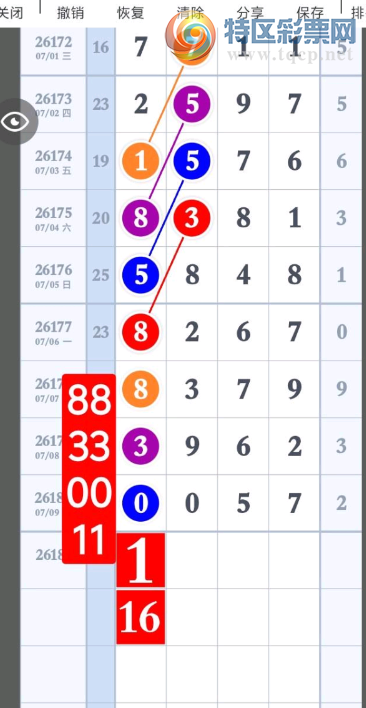Tap 关闭 to close the drawing mode
This screenshot has height=708, width=366.
[x=10, y=13]
